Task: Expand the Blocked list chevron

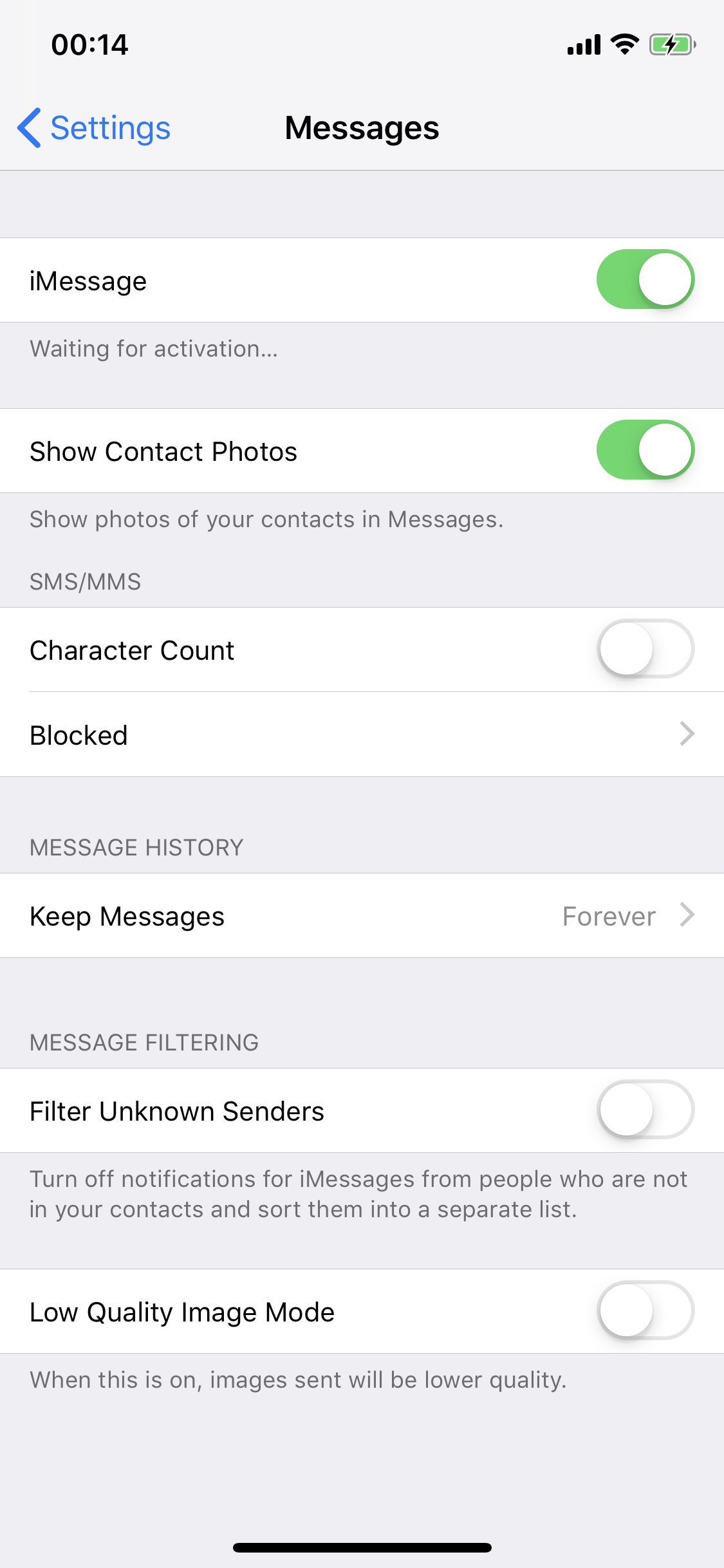Action: click(687, 734)
